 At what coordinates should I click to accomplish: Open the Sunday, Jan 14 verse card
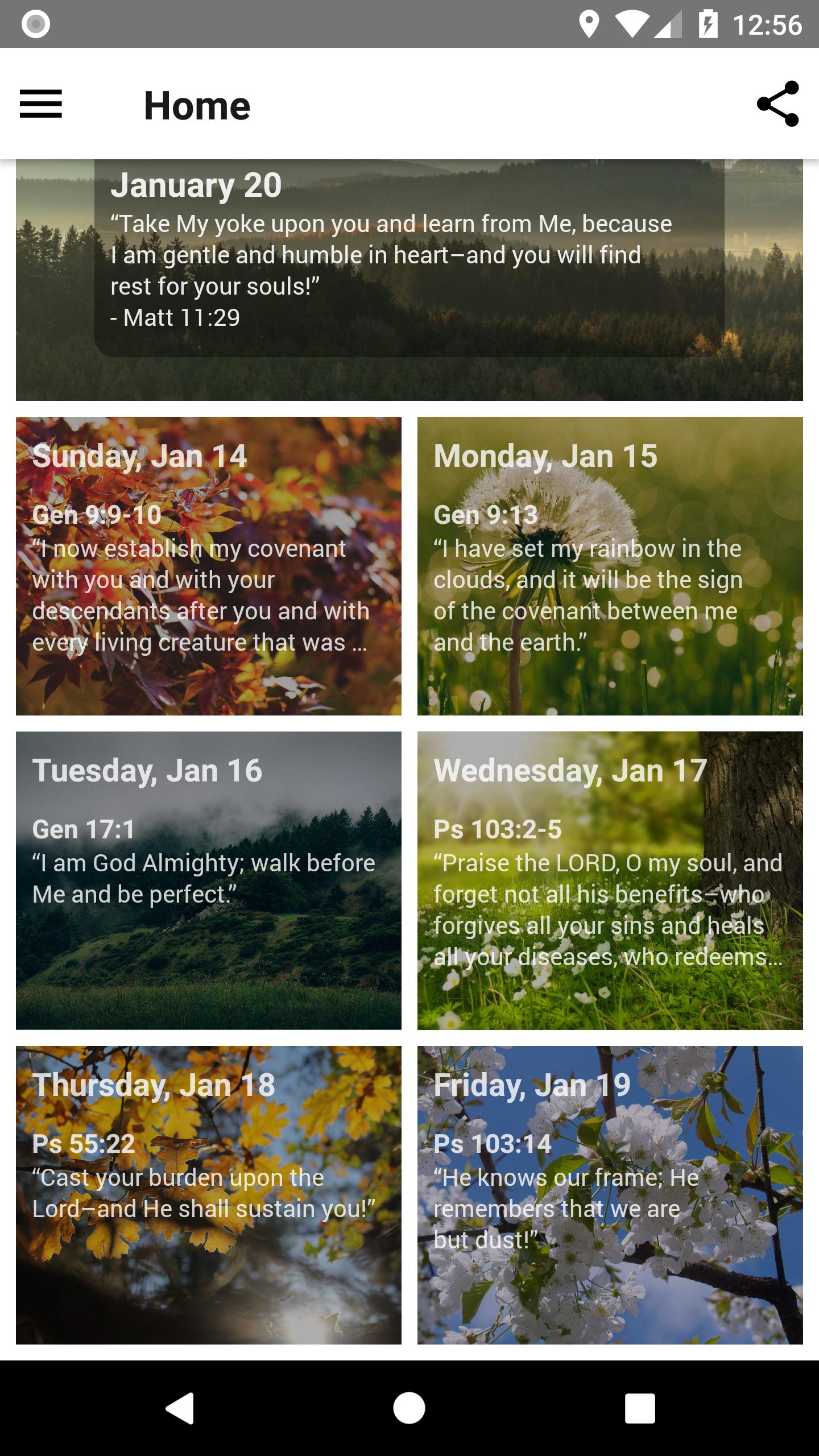[208, 566]
